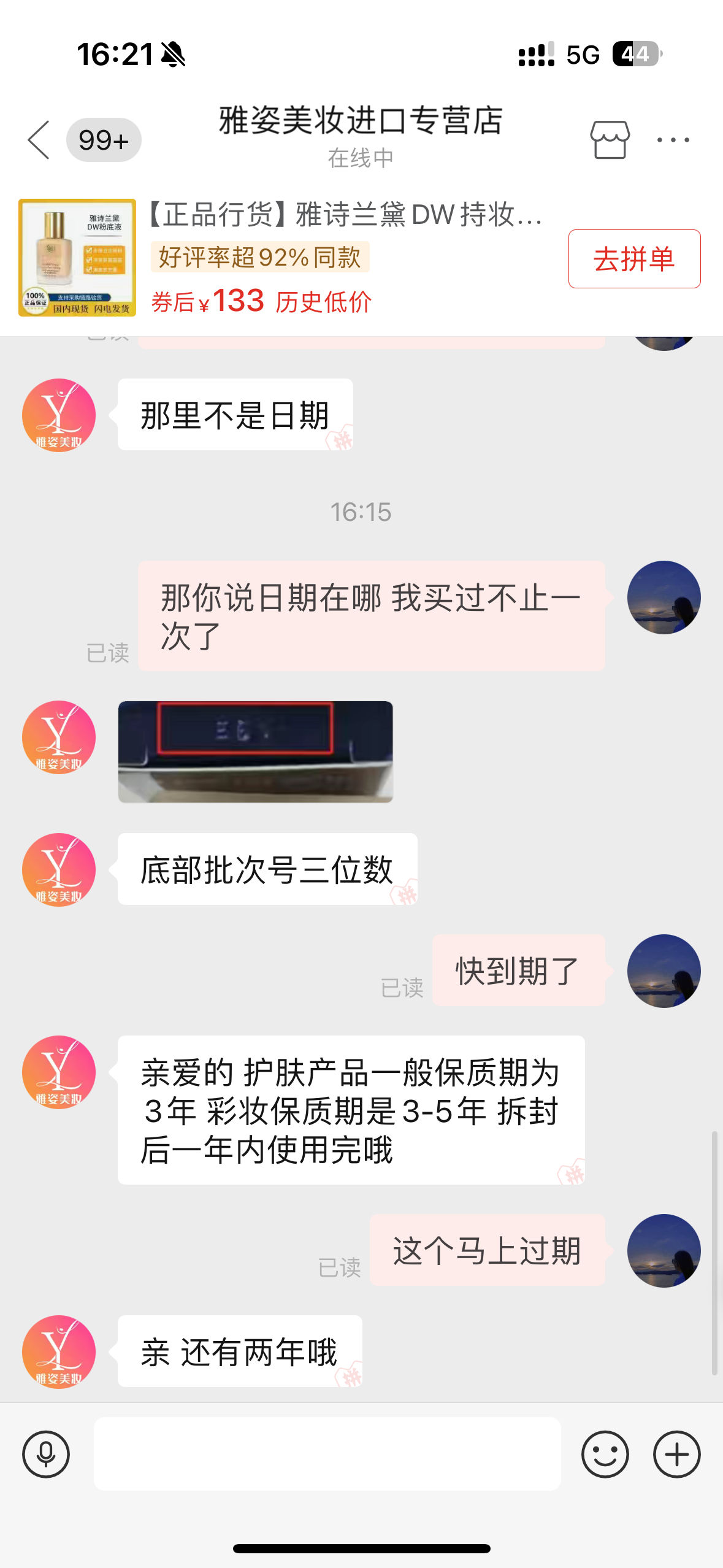Open the shop storefront icon
This screenshot has width=723, height=1568.
coord(610,140)
